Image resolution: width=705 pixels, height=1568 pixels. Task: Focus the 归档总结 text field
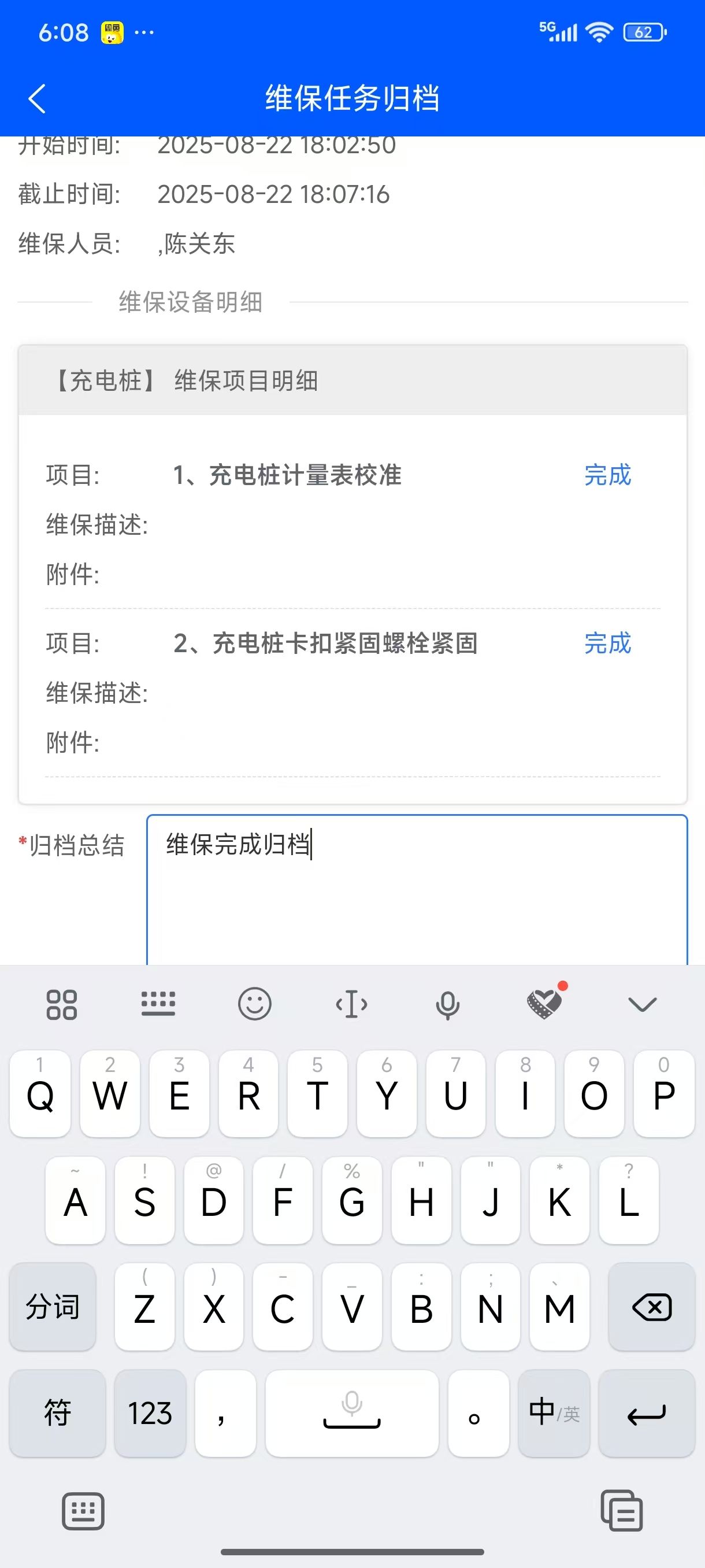click(416, 889)
